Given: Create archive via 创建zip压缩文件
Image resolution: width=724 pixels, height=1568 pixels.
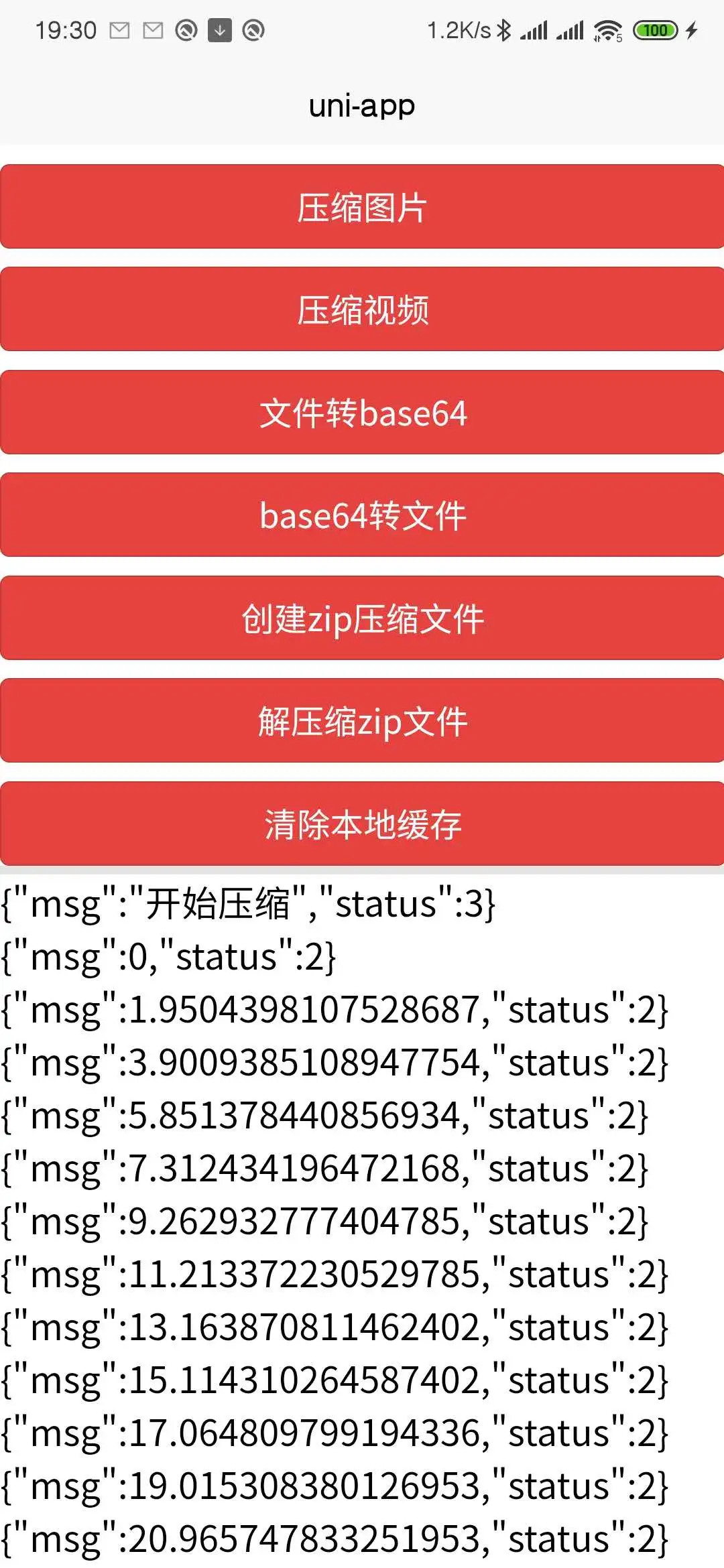Looking at the screenshot, I should click(362, 618).
